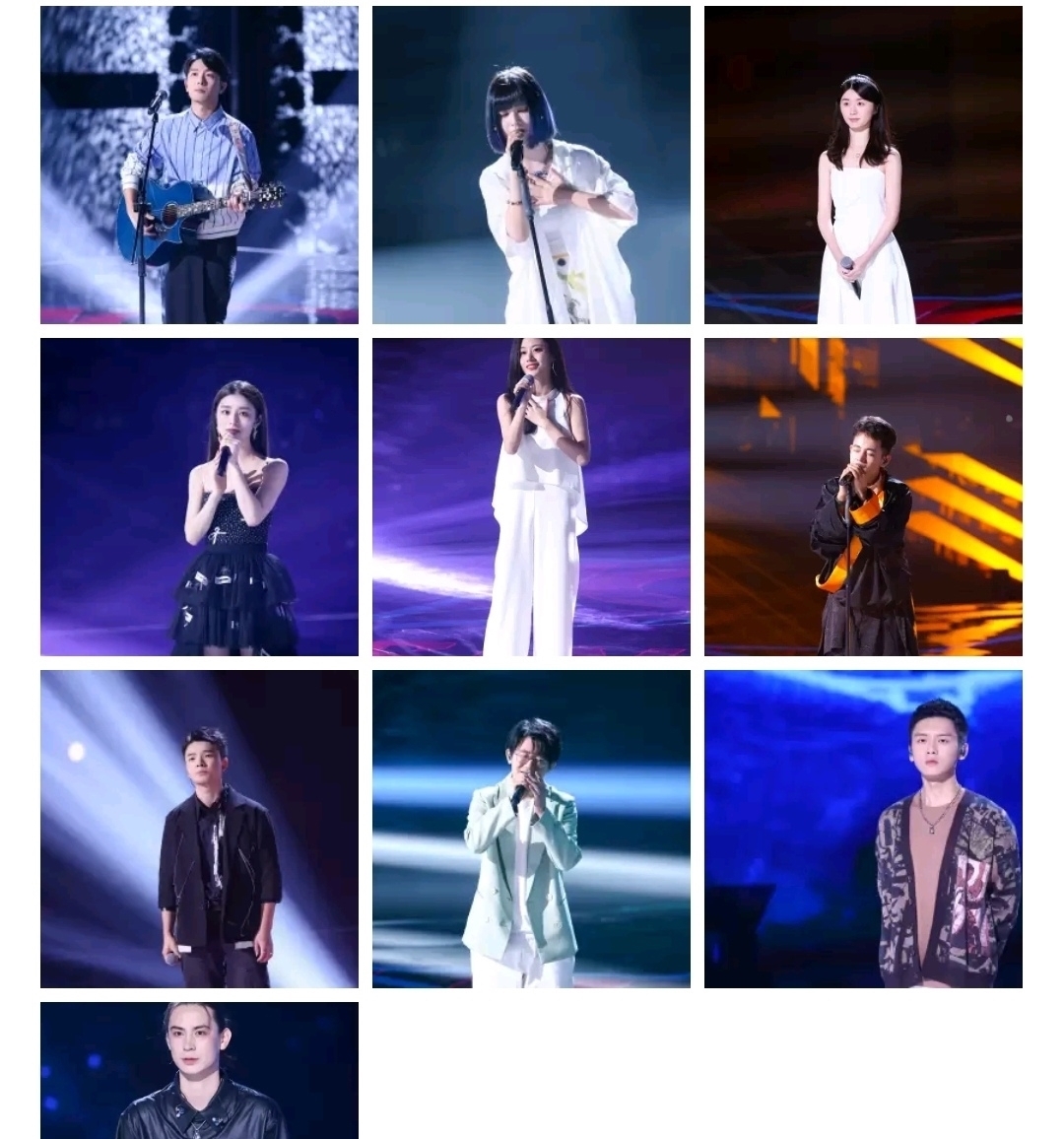Open partially visible photo at the bottom
The width and height of the screenshot is (1064, 1139).
tap(199, 1071)
